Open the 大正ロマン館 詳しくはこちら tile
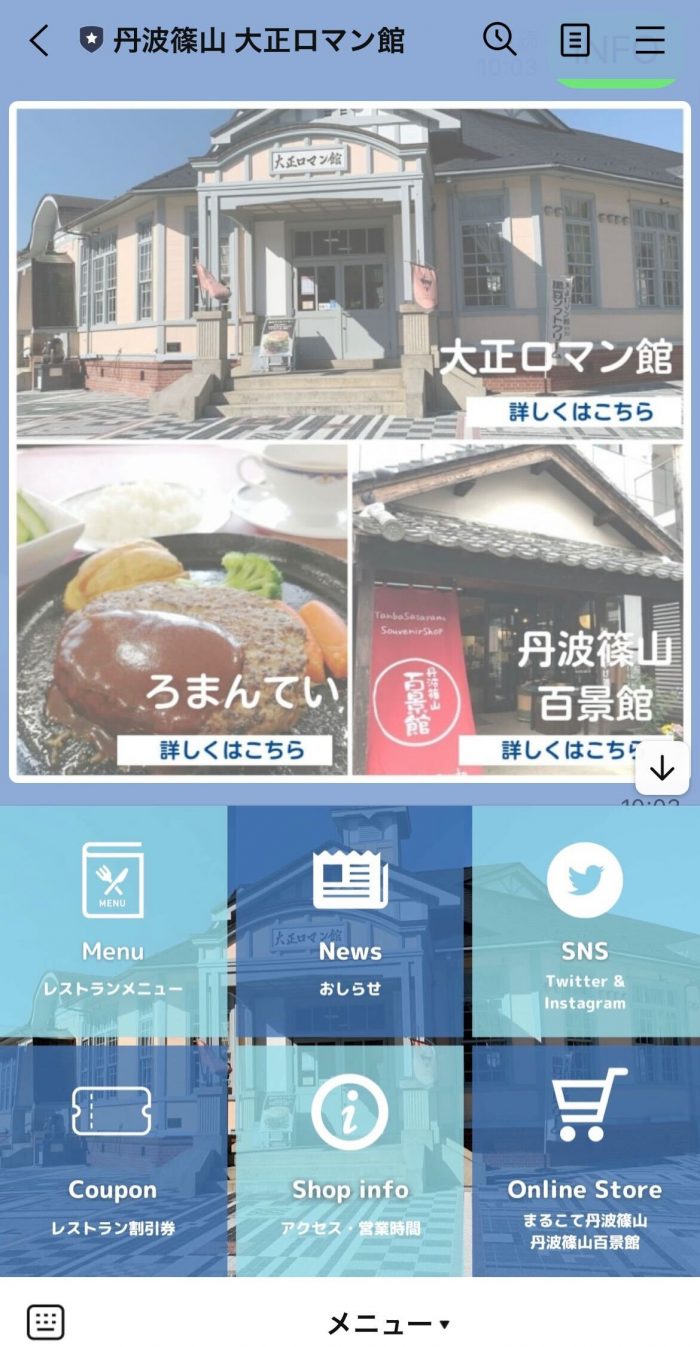 (x=350, y=273)
